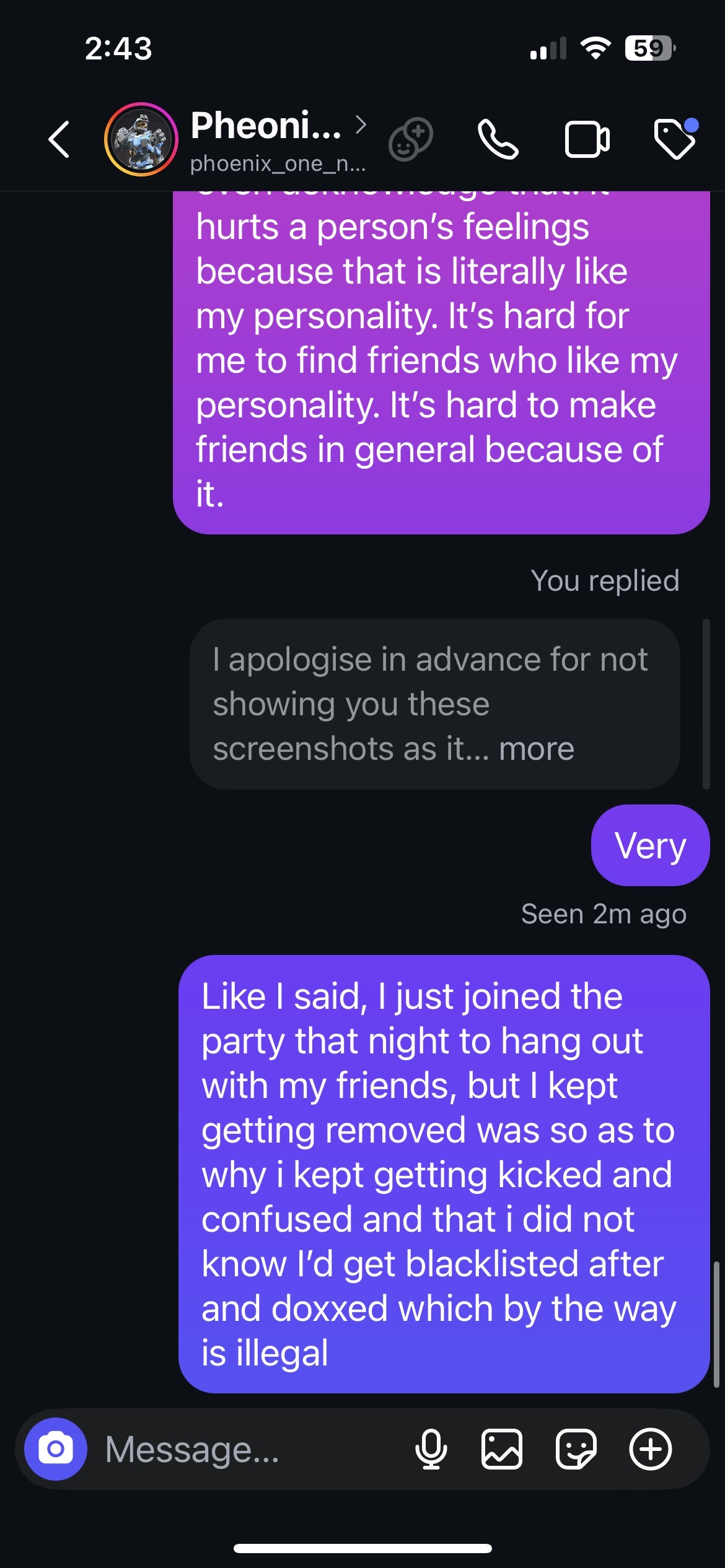The image size is (725, 1568).
Task: Go back to the inbox list
Action: 59,139
